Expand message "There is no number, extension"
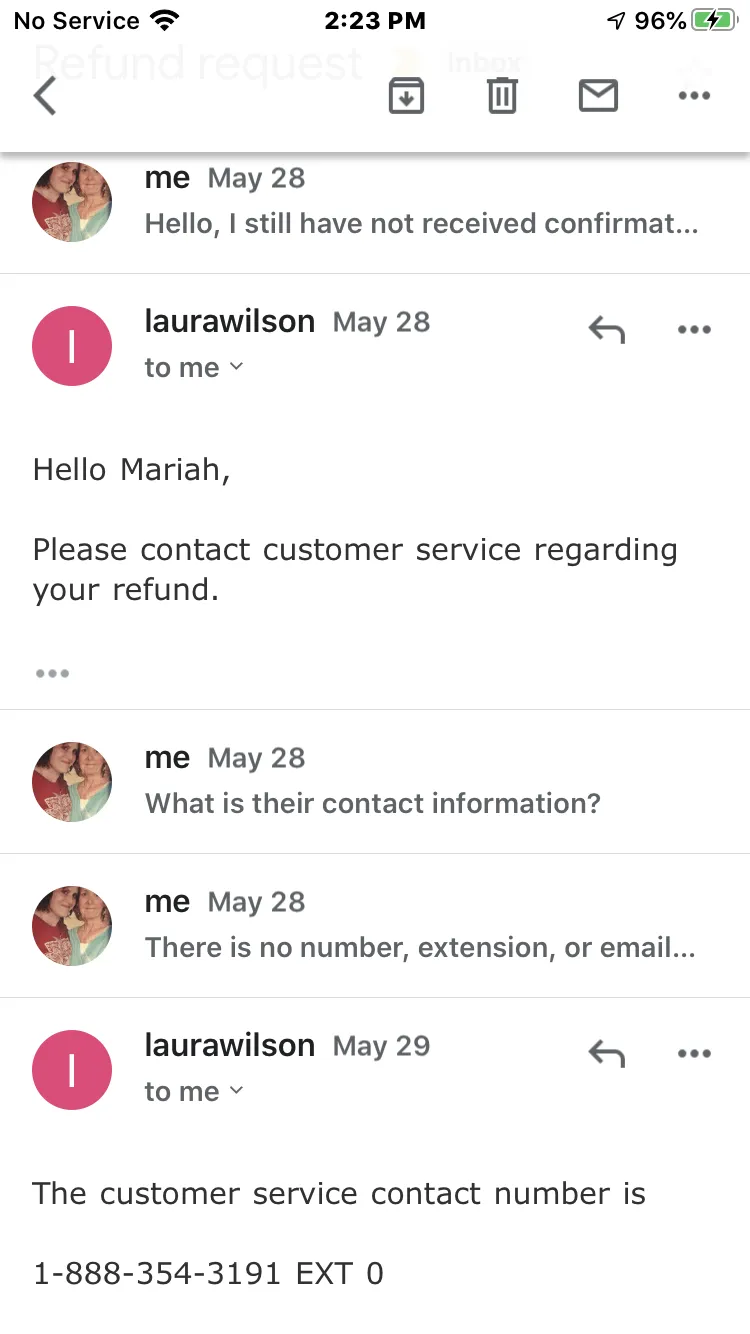Viewport: 750px width, 1334px height. pyautogui.click(x=375, y=926)
